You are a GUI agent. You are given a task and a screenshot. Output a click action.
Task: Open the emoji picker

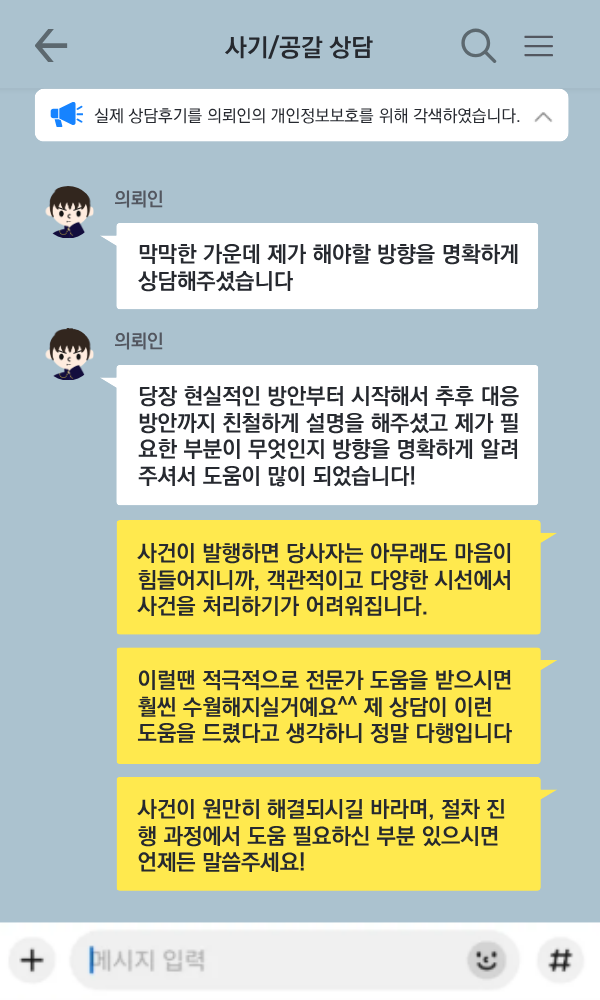point(486,961)
